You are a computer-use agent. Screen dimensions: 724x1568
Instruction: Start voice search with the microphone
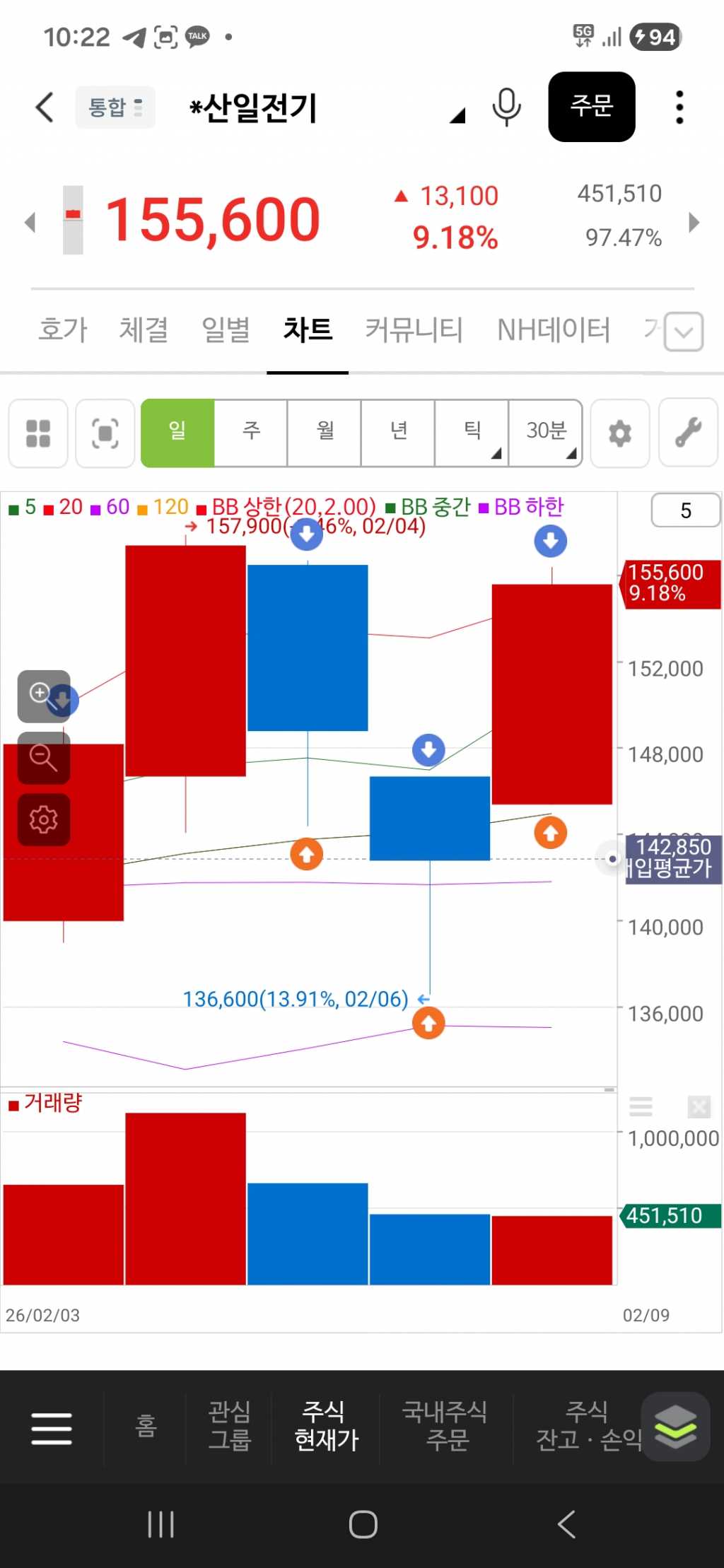506,107
